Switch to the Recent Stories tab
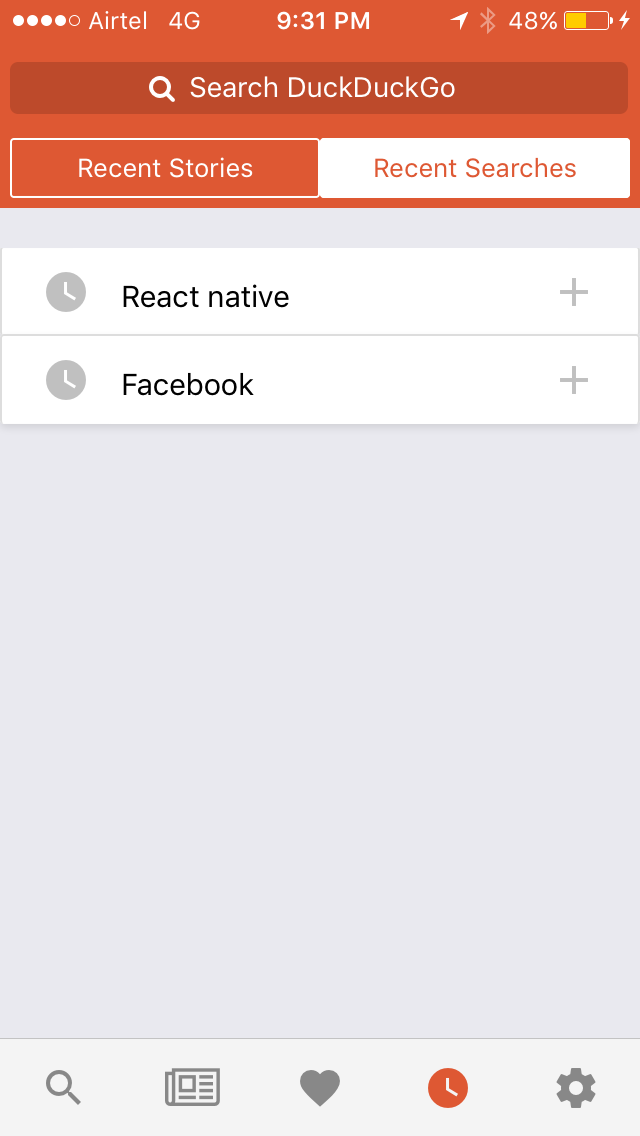Screen dimensions: 640x1136 click(165, 168)
